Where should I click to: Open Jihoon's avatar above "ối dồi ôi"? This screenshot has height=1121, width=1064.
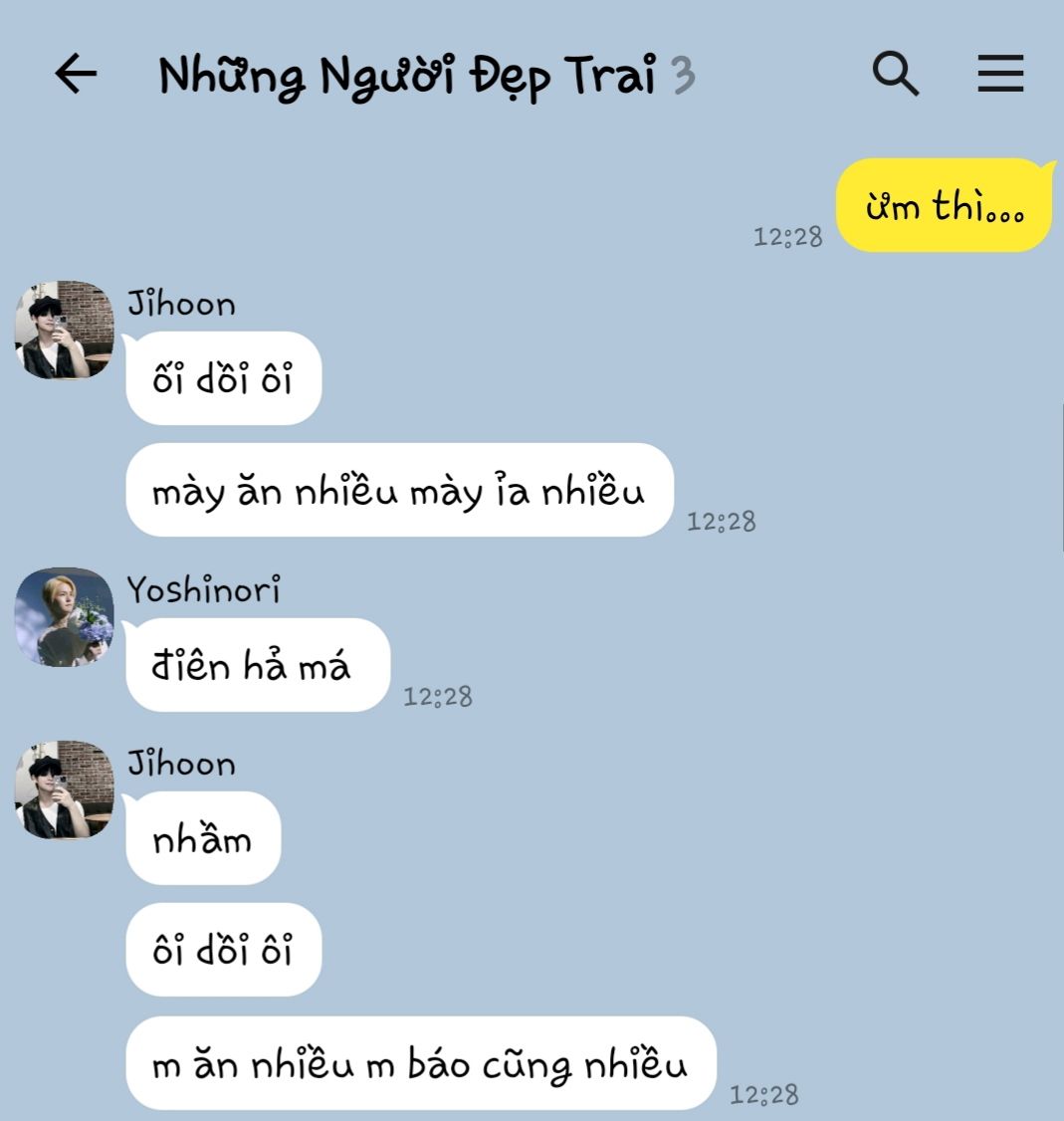[x=65, y=331]
